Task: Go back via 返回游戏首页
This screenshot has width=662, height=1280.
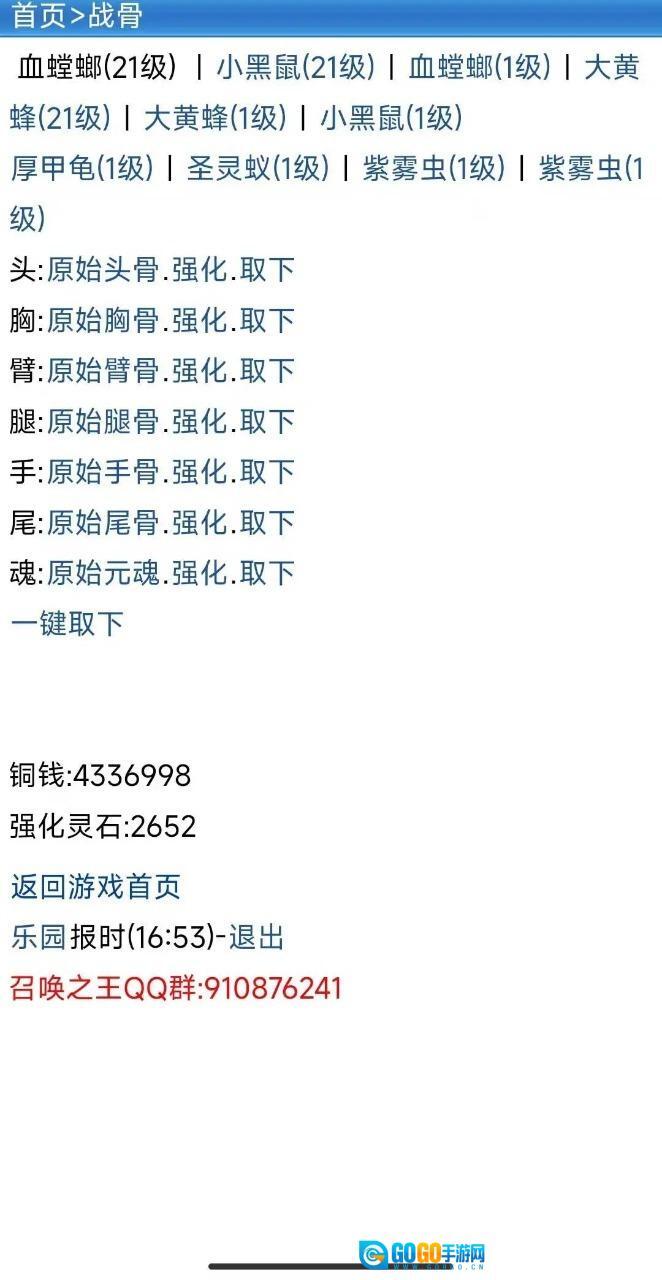Action: point(96,887)
